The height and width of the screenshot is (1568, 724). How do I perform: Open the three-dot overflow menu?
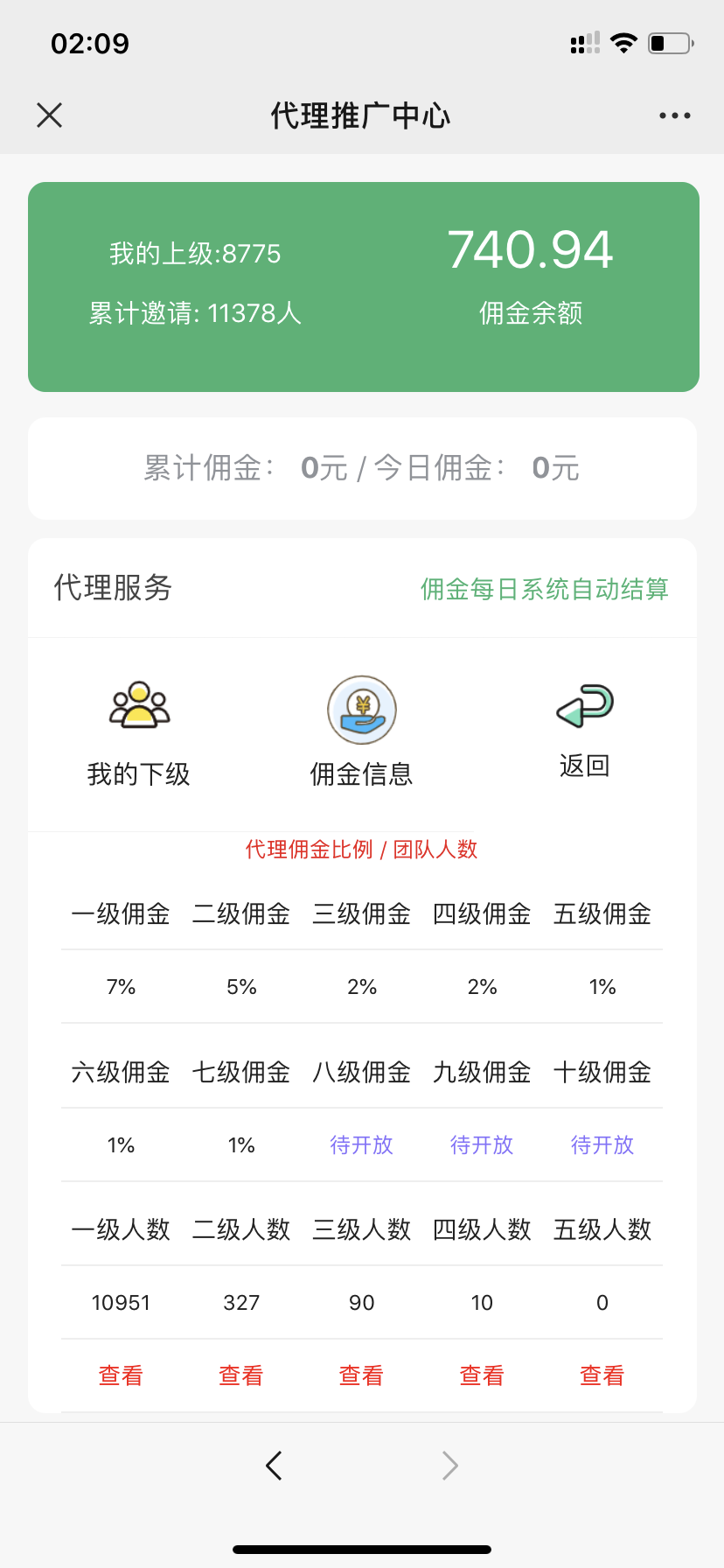(674, 115)
